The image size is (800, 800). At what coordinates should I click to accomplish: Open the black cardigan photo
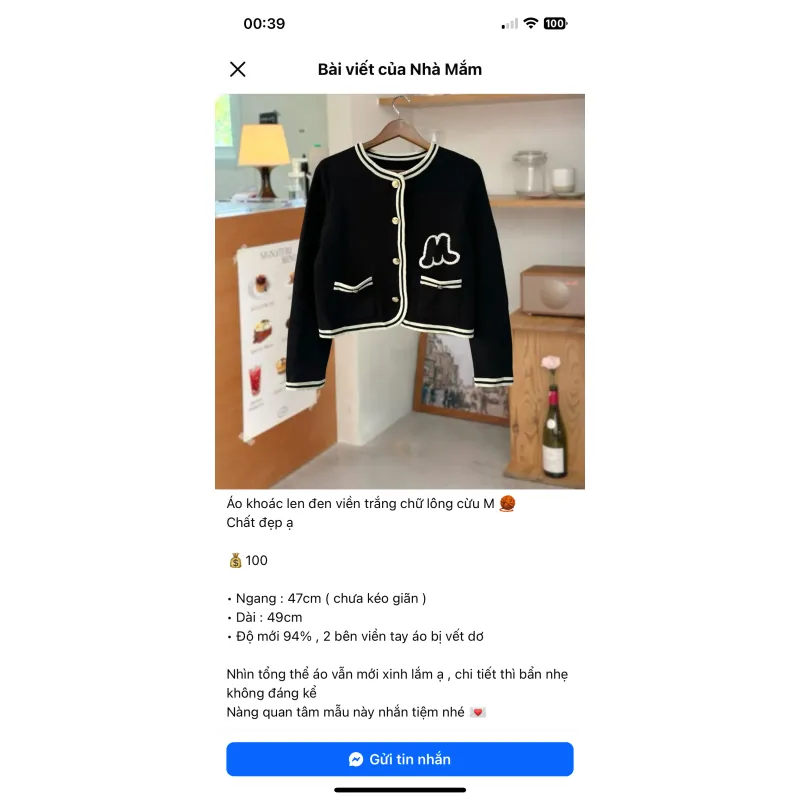[399, 291]
